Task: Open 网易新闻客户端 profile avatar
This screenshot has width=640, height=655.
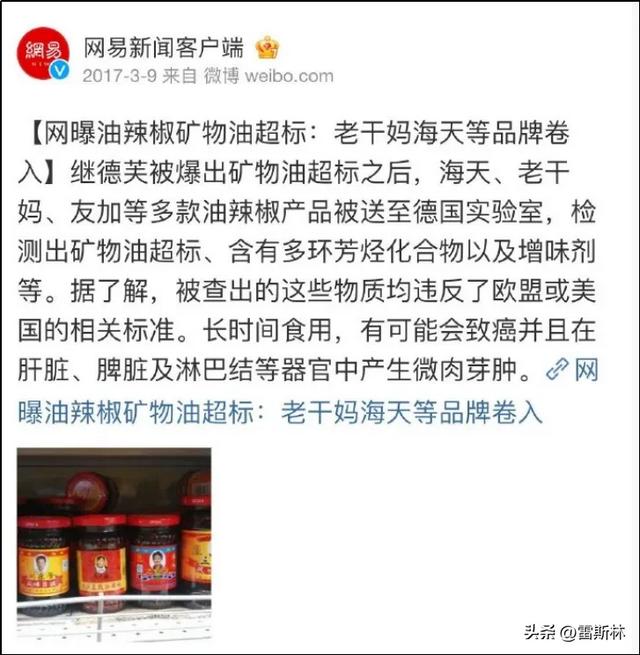Action: pos(44,53)
